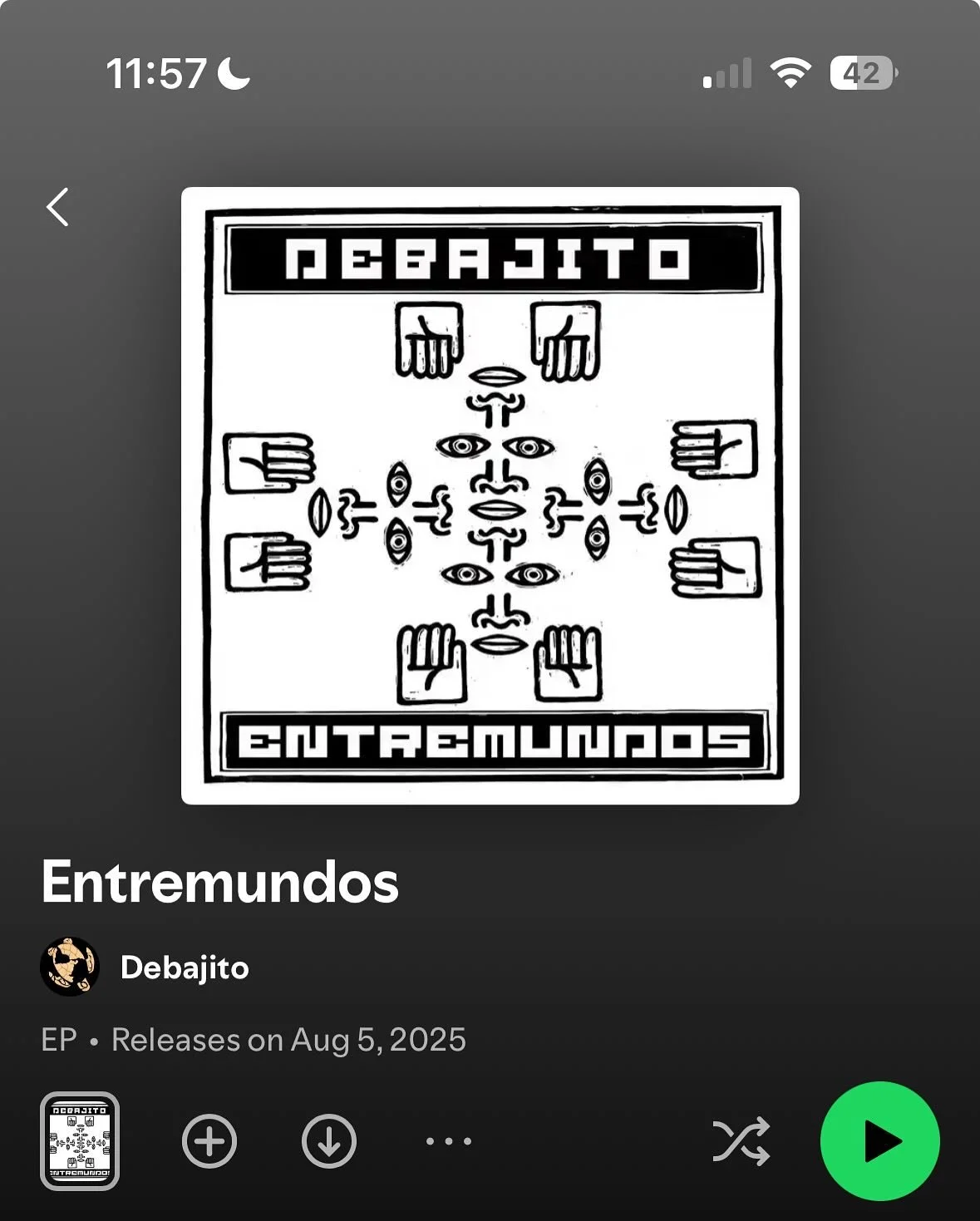Viewport: 980px width, 1221px height.
Task: Open the three-dot more options menu
Action: pos(449,1141)
